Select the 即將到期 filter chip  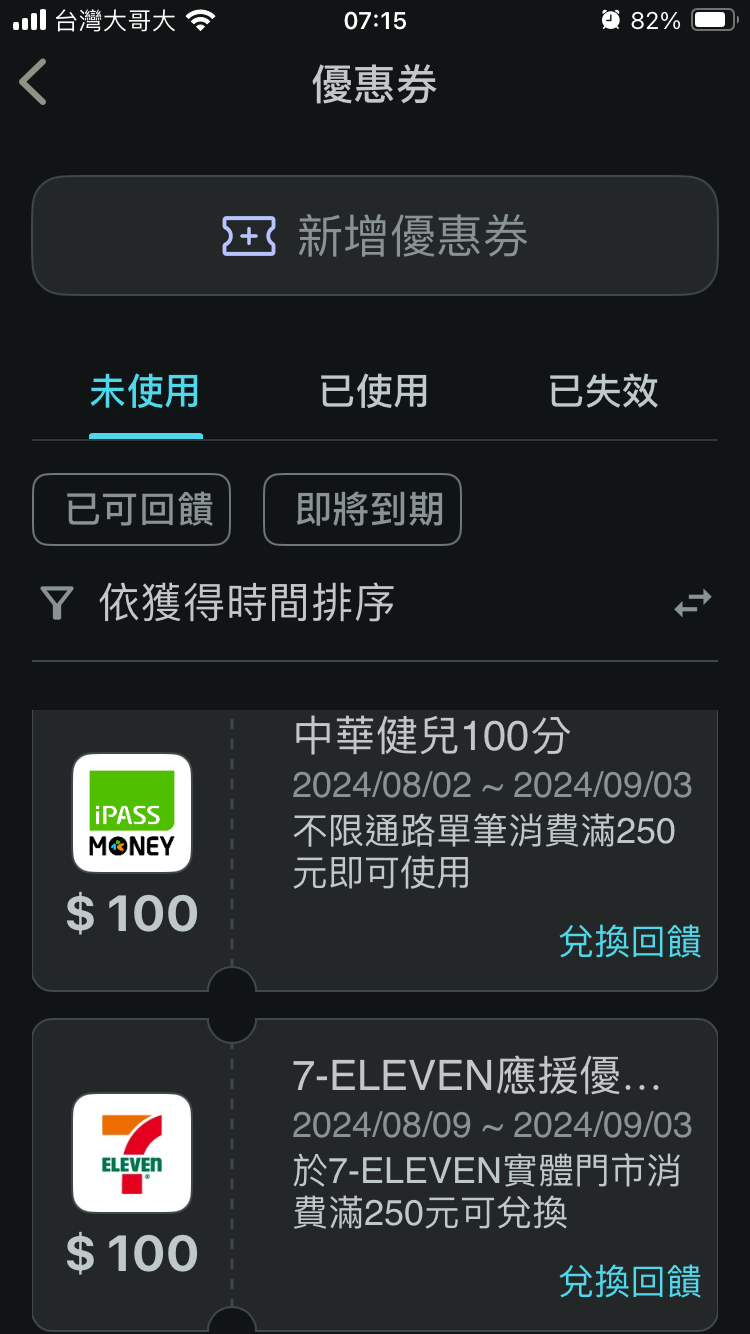point(362,510)
